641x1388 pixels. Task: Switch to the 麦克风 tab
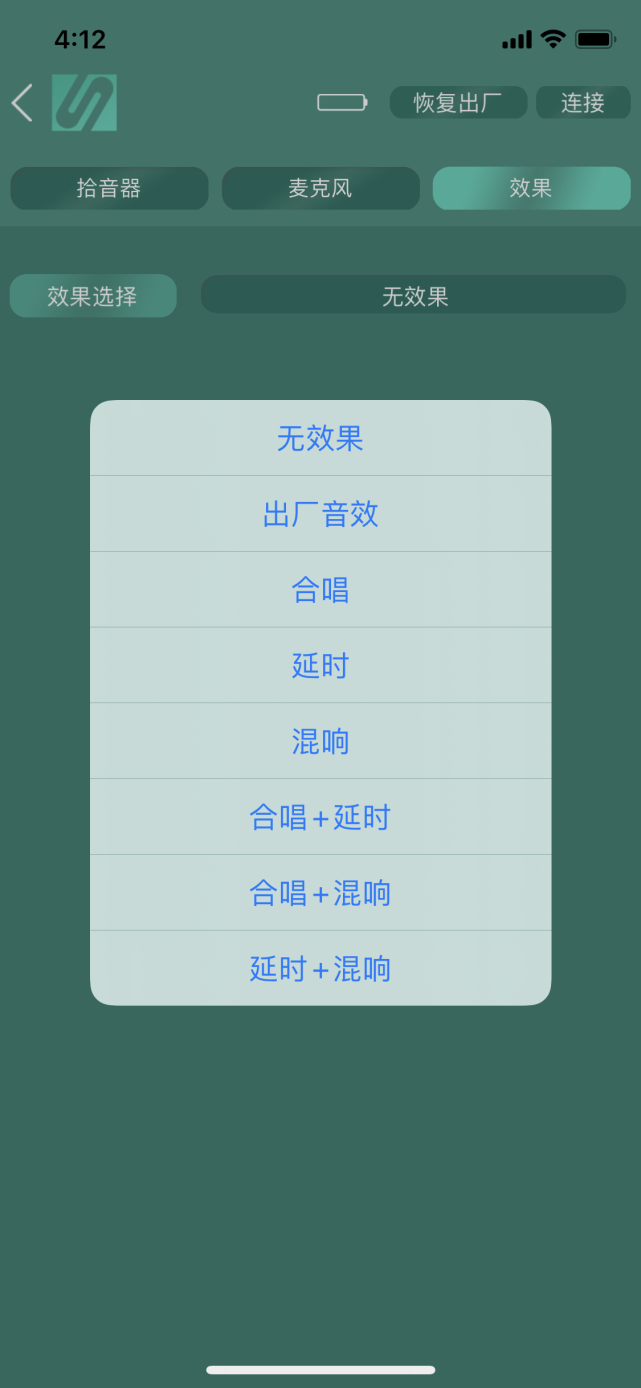click(x=320, y=188)
